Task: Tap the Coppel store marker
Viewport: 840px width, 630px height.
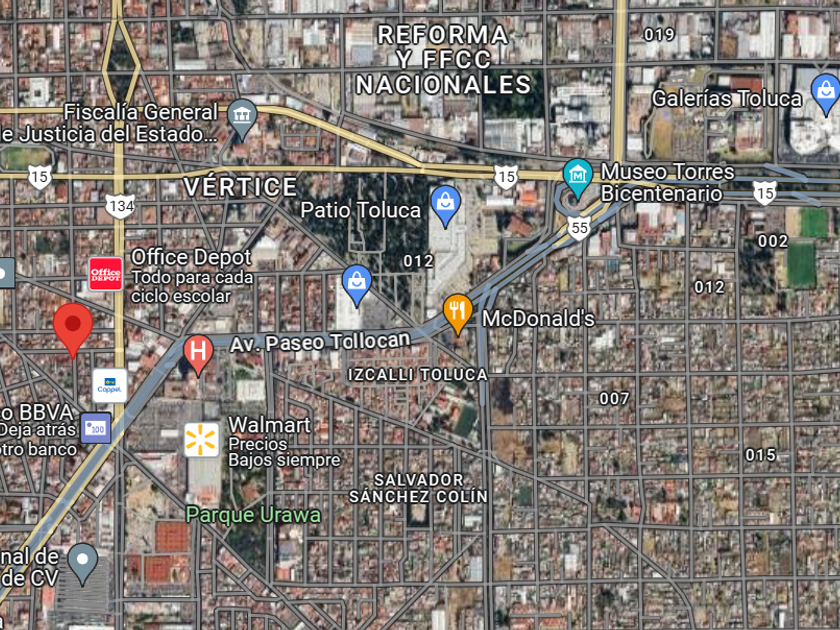Action: (109, 385)
